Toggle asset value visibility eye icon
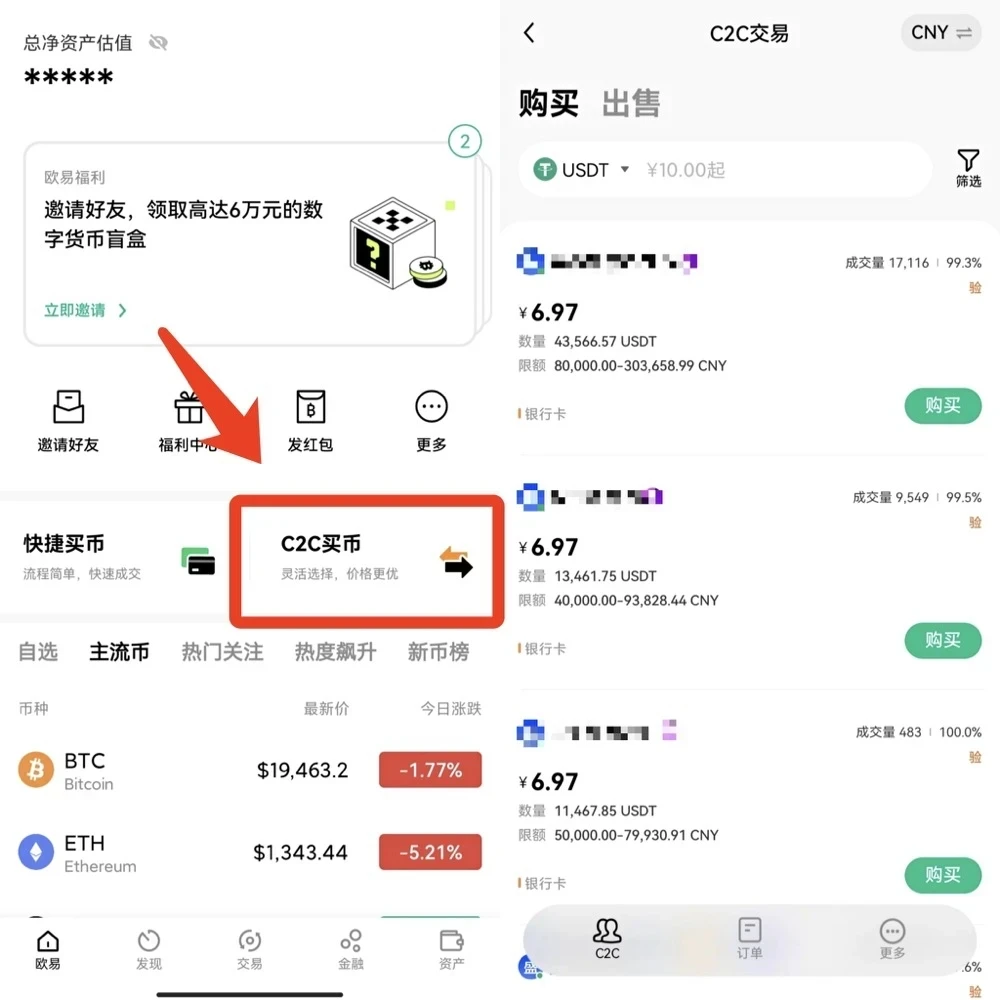 coord(158,43)
